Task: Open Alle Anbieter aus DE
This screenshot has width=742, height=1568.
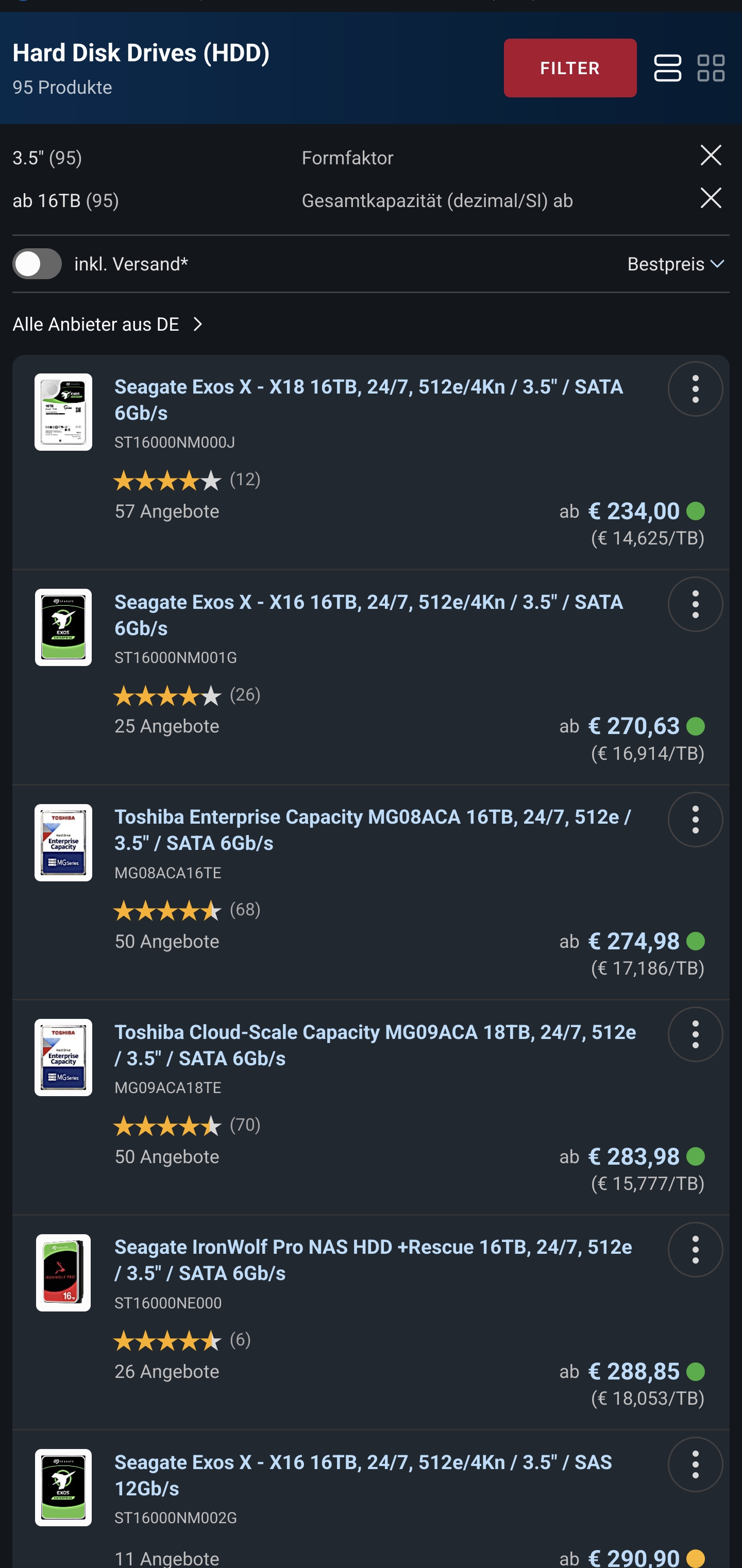Action: pos(108,325)
